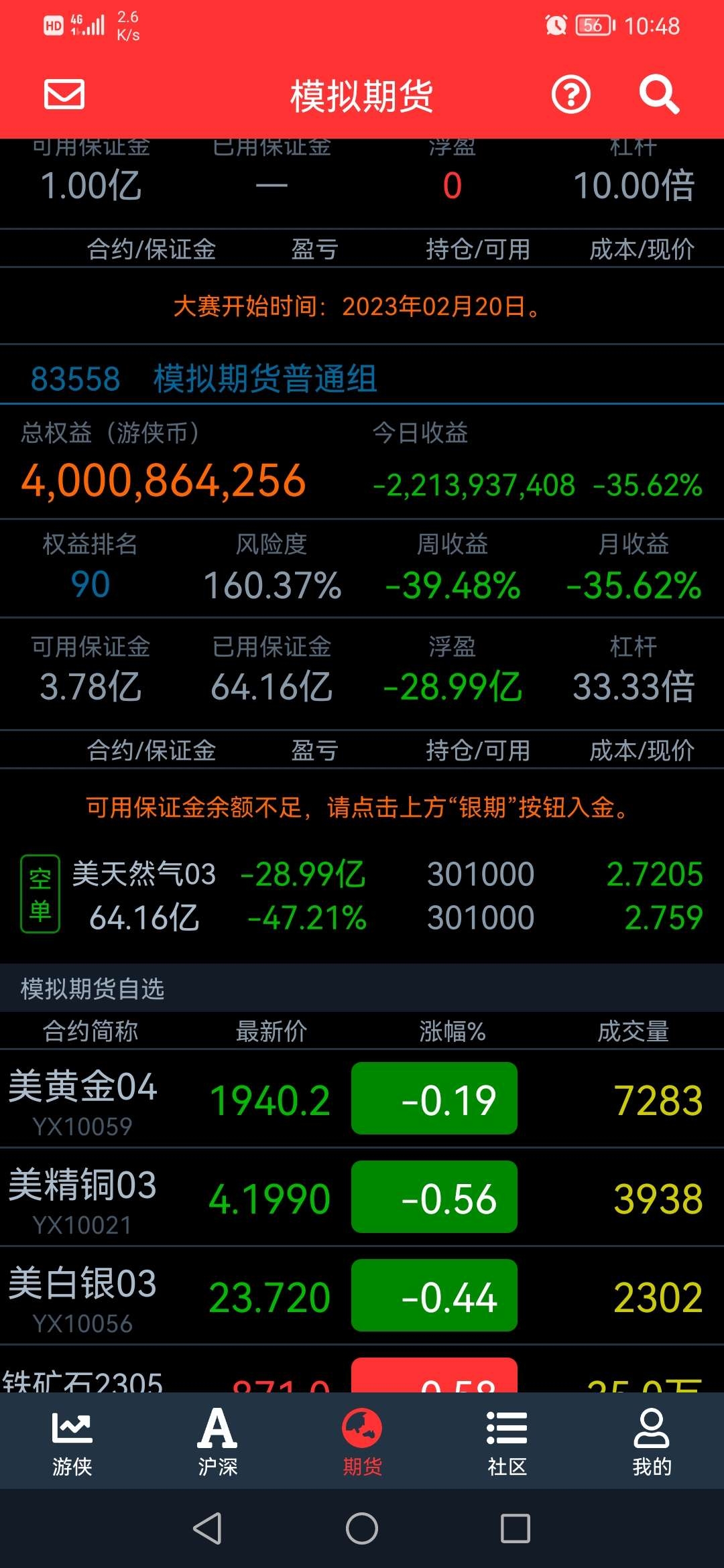Open the 美天然气03 short position row
The image size is (724, 1568).
(x=362, y=895)
